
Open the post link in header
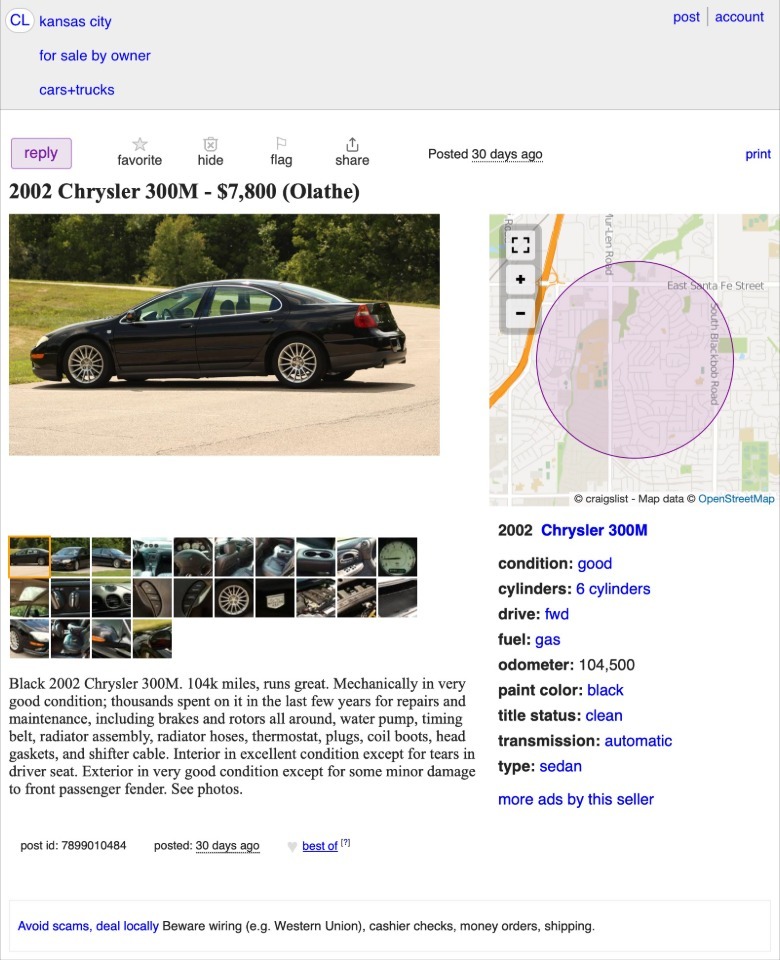coord(686,17)
